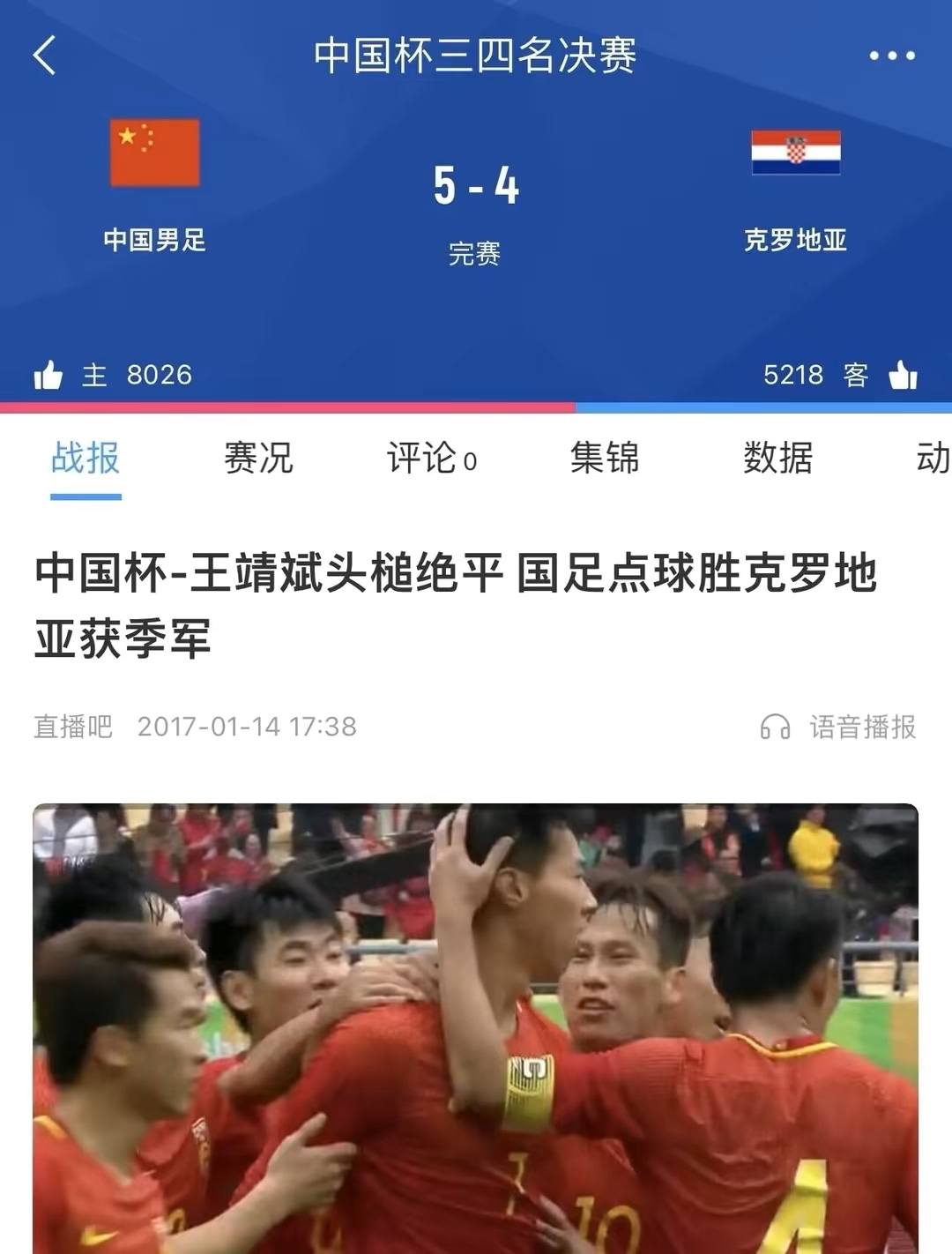Tap the red-blue team support bar
952x1254 pixels.
pos(476,406)
